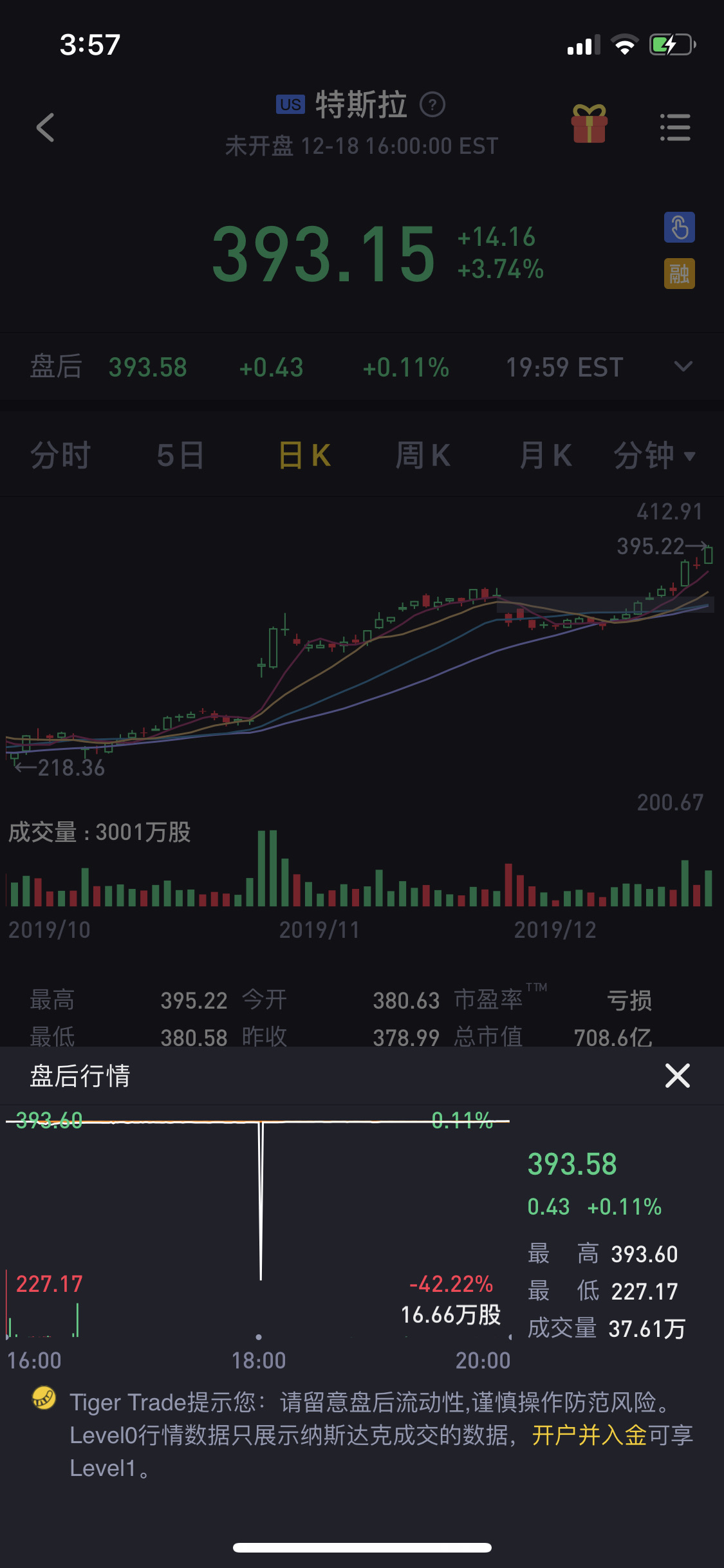Open the help icon next to 特斯拉
Screen dimensions: 724x1568
(x=432, y=104)
